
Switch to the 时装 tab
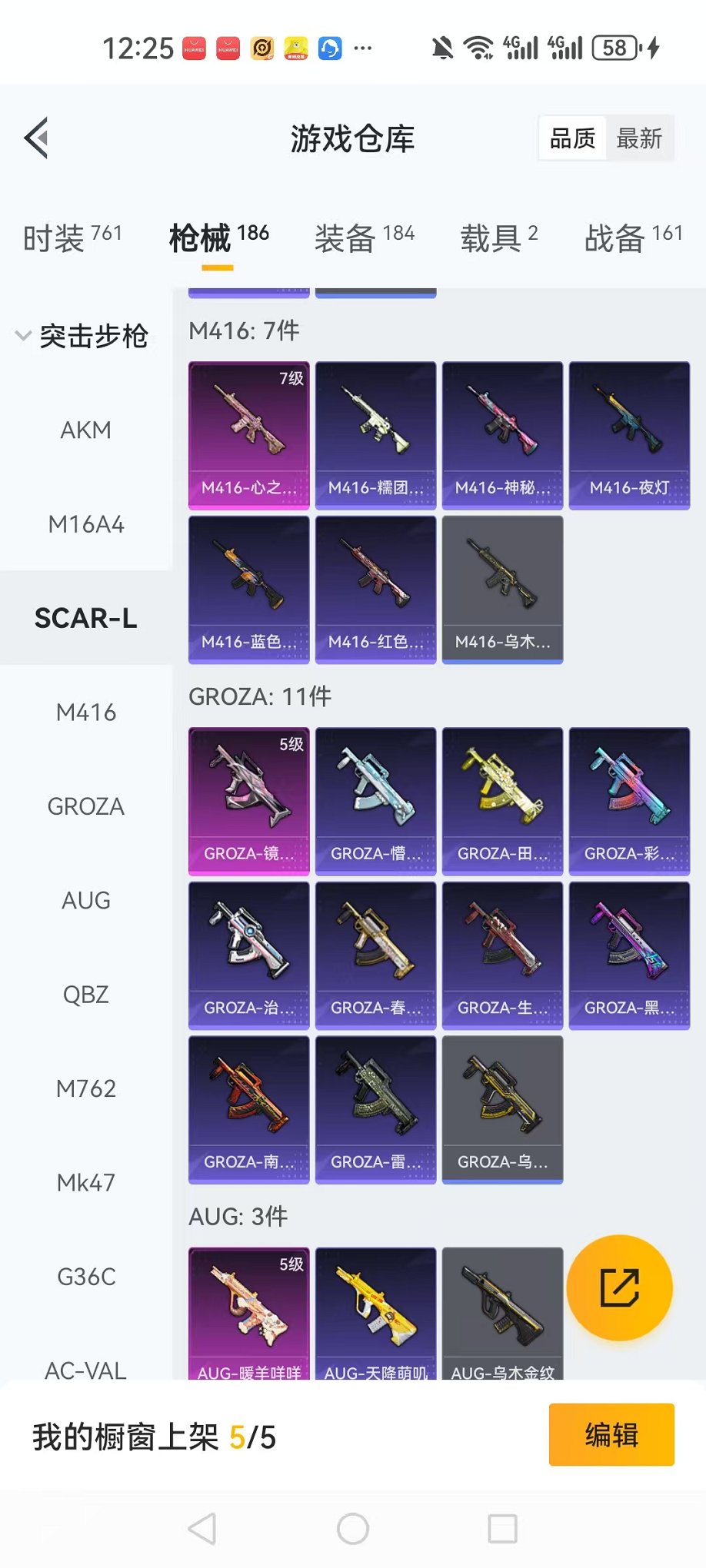(x=72, y=237)
